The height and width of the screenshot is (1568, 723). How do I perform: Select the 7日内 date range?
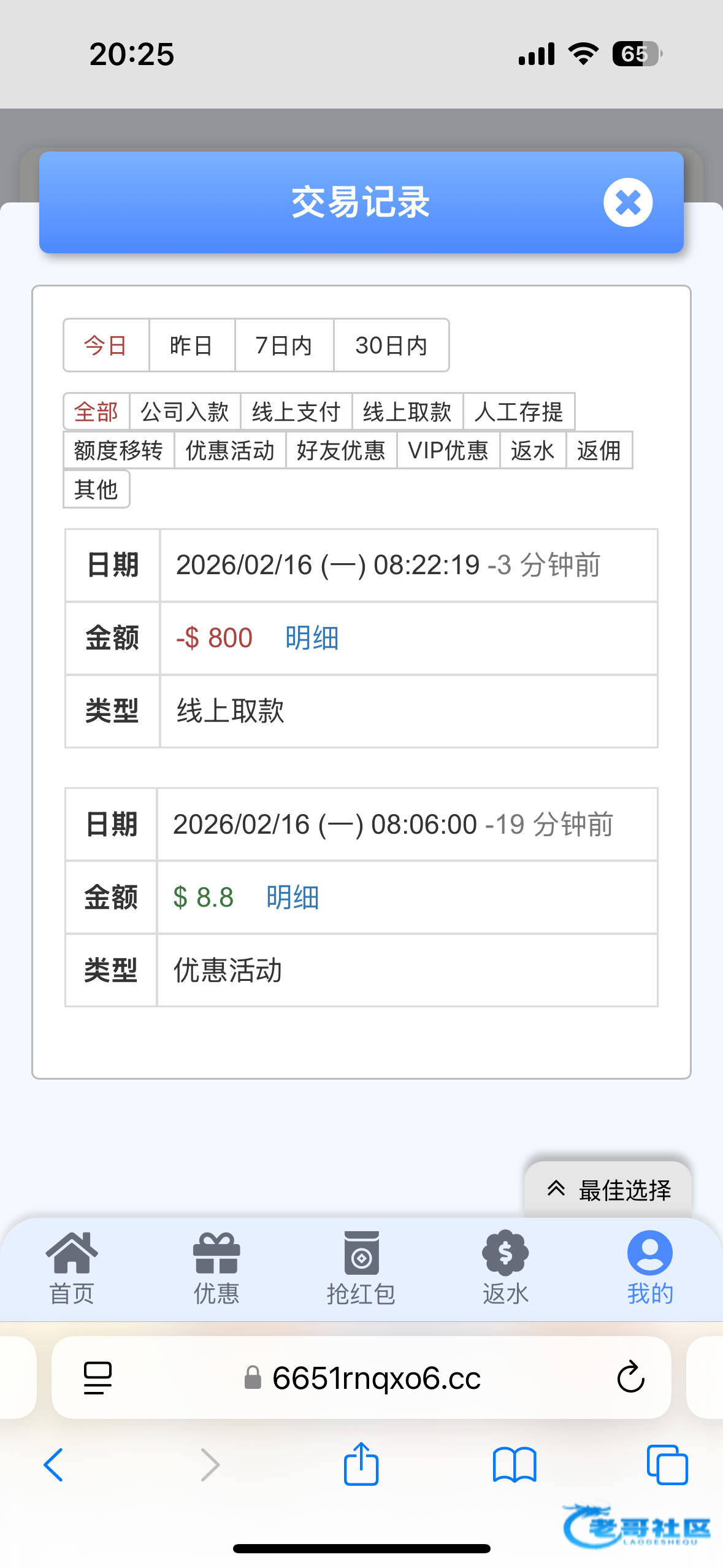(x=284, y=345)
